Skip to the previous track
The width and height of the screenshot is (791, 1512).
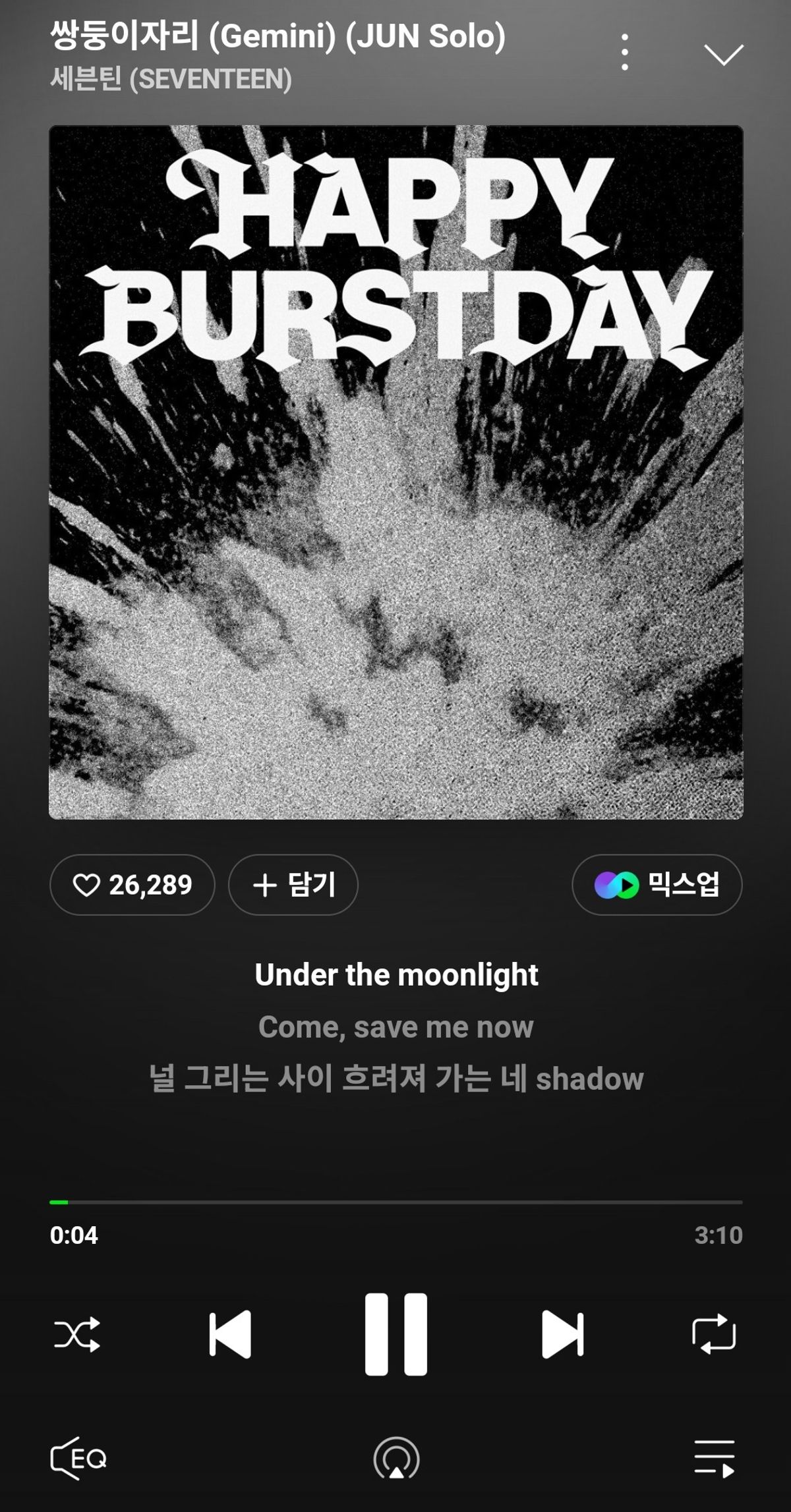[230, 1335]
